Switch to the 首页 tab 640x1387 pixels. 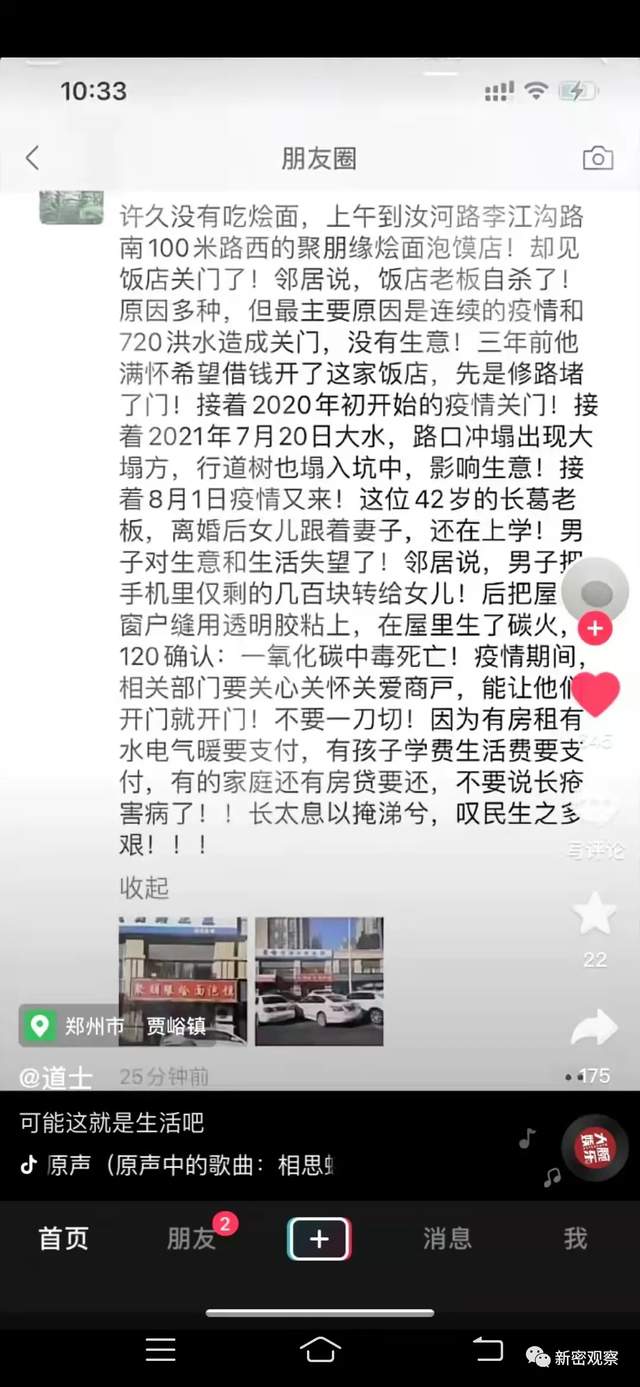tap(64, 1238)
